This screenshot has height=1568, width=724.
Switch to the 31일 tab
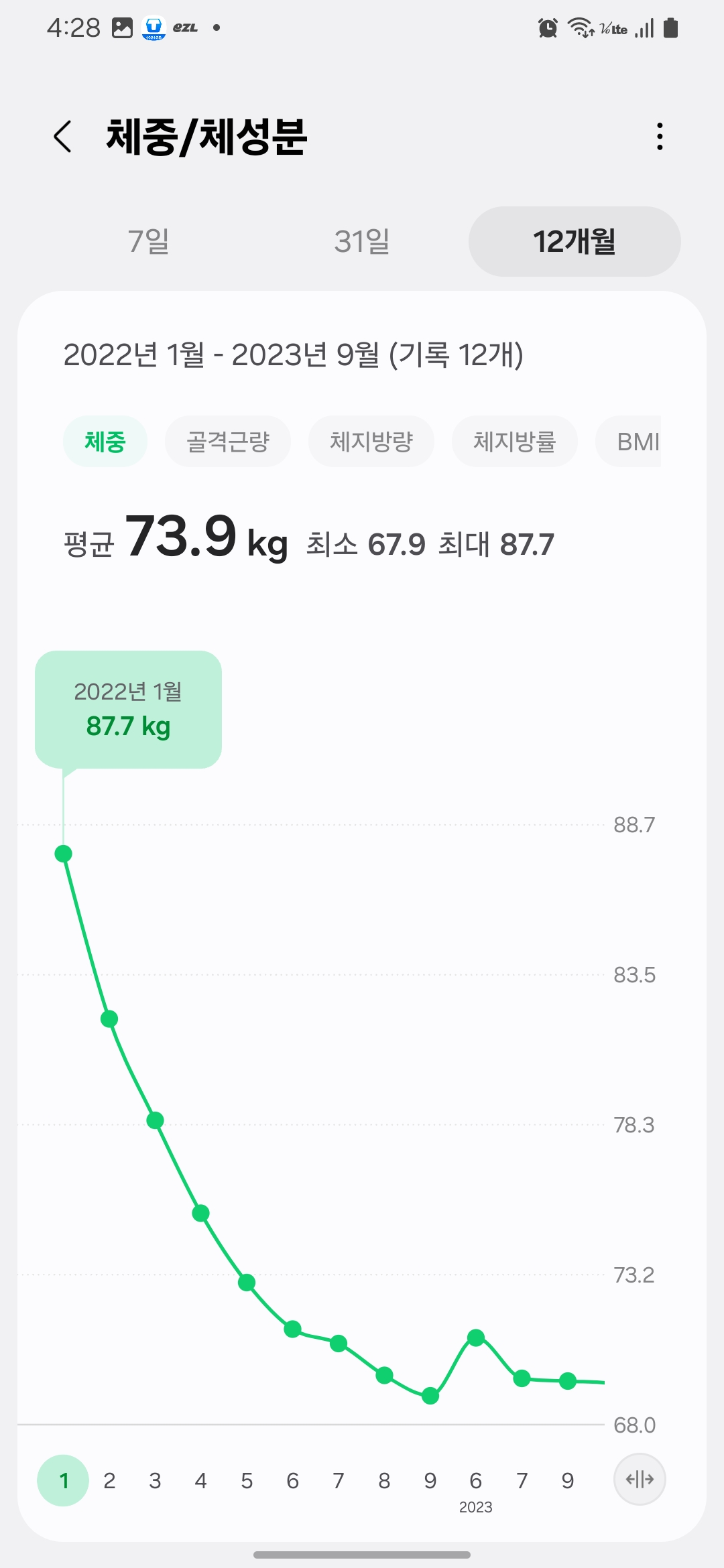[362, 241]
